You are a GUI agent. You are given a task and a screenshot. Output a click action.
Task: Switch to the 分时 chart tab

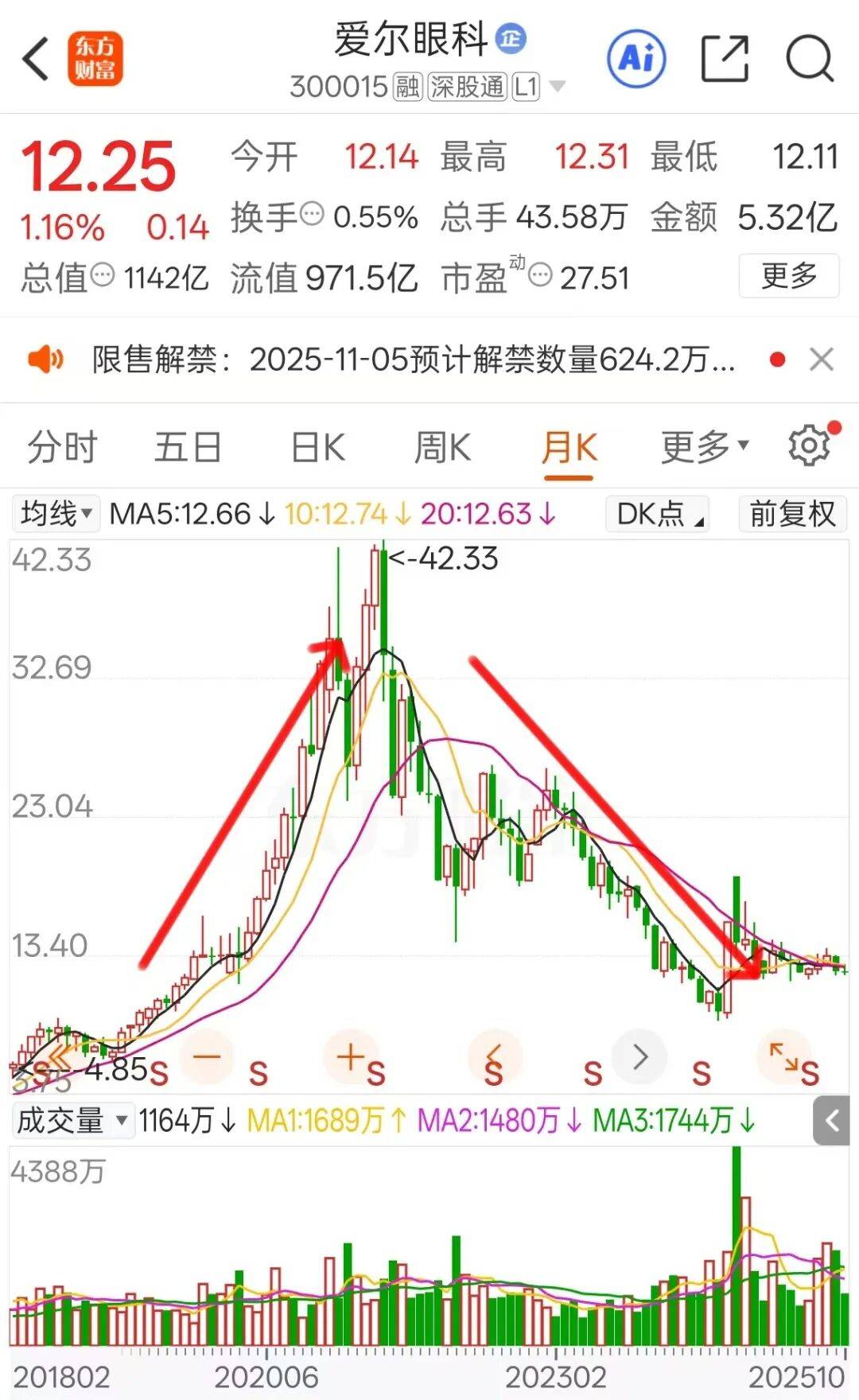[62, 447]
